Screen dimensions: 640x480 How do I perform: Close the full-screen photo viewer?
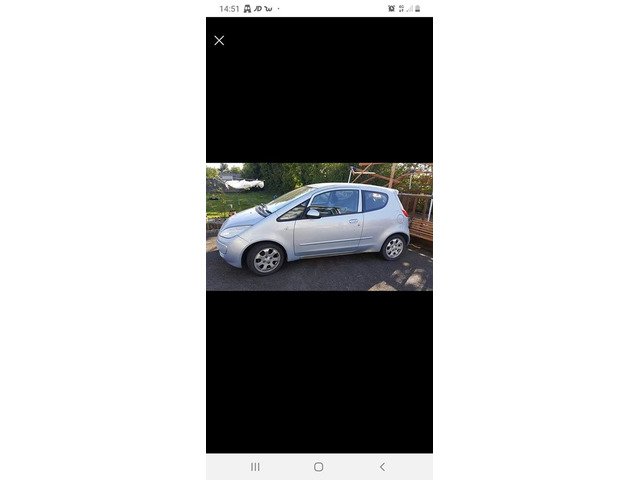click(x=219, y=41)
